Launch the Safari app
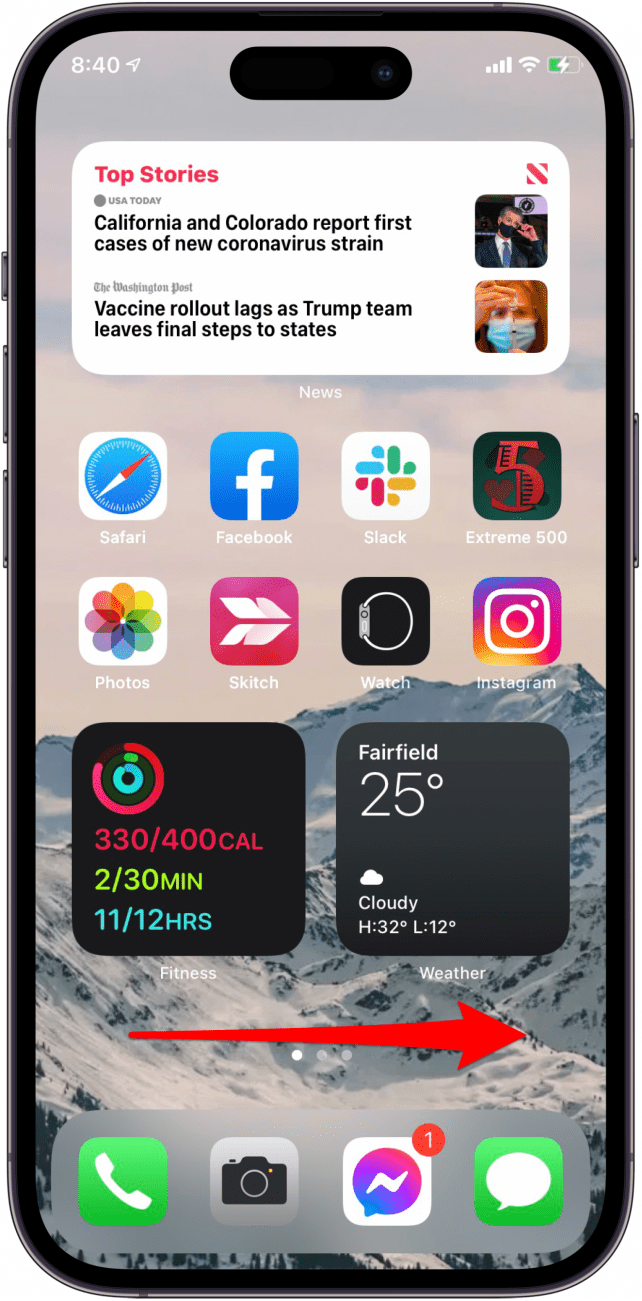Screen dimensions: 642x1301 [123, 476]
